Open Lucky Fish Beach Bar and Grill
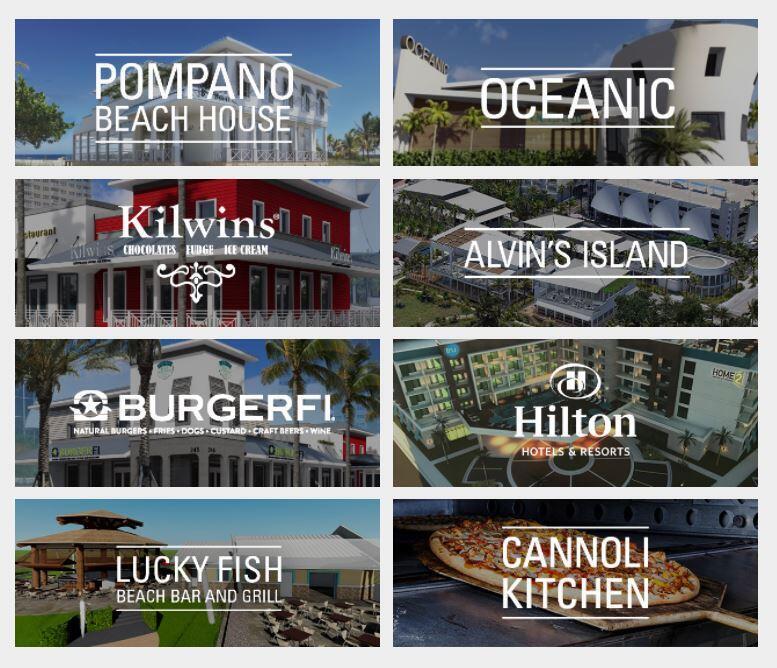The height and width of the screenshot is (668, 777). coord(197,573)
